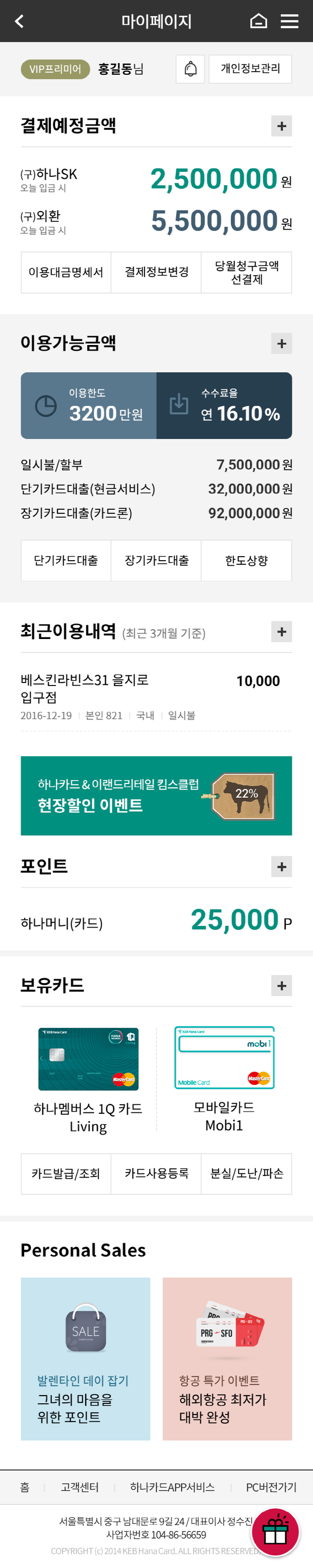Open the hamburger menu
Screen dimensions: 313x1568
(x=289, y=21)
